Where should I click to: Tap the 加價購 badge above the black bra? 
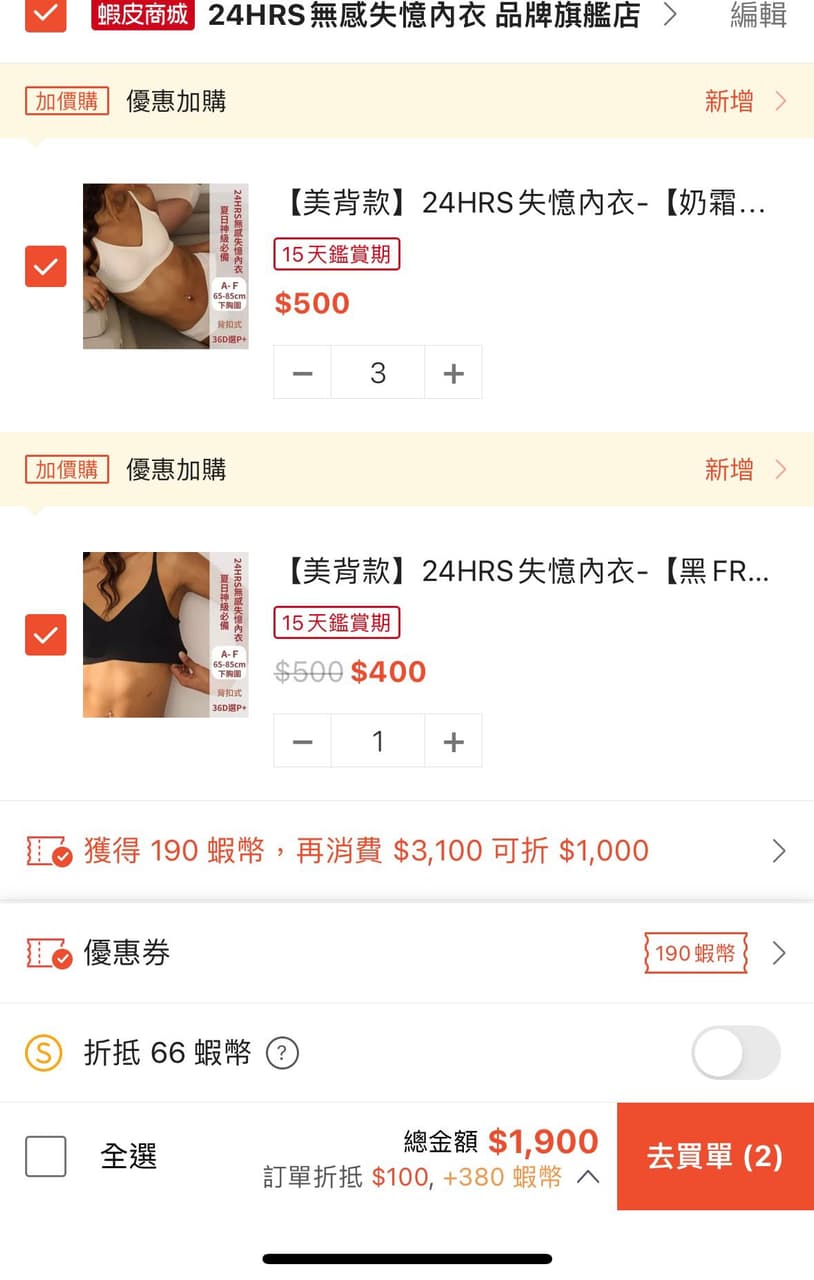pyautogui.click(x=65, y=469)
